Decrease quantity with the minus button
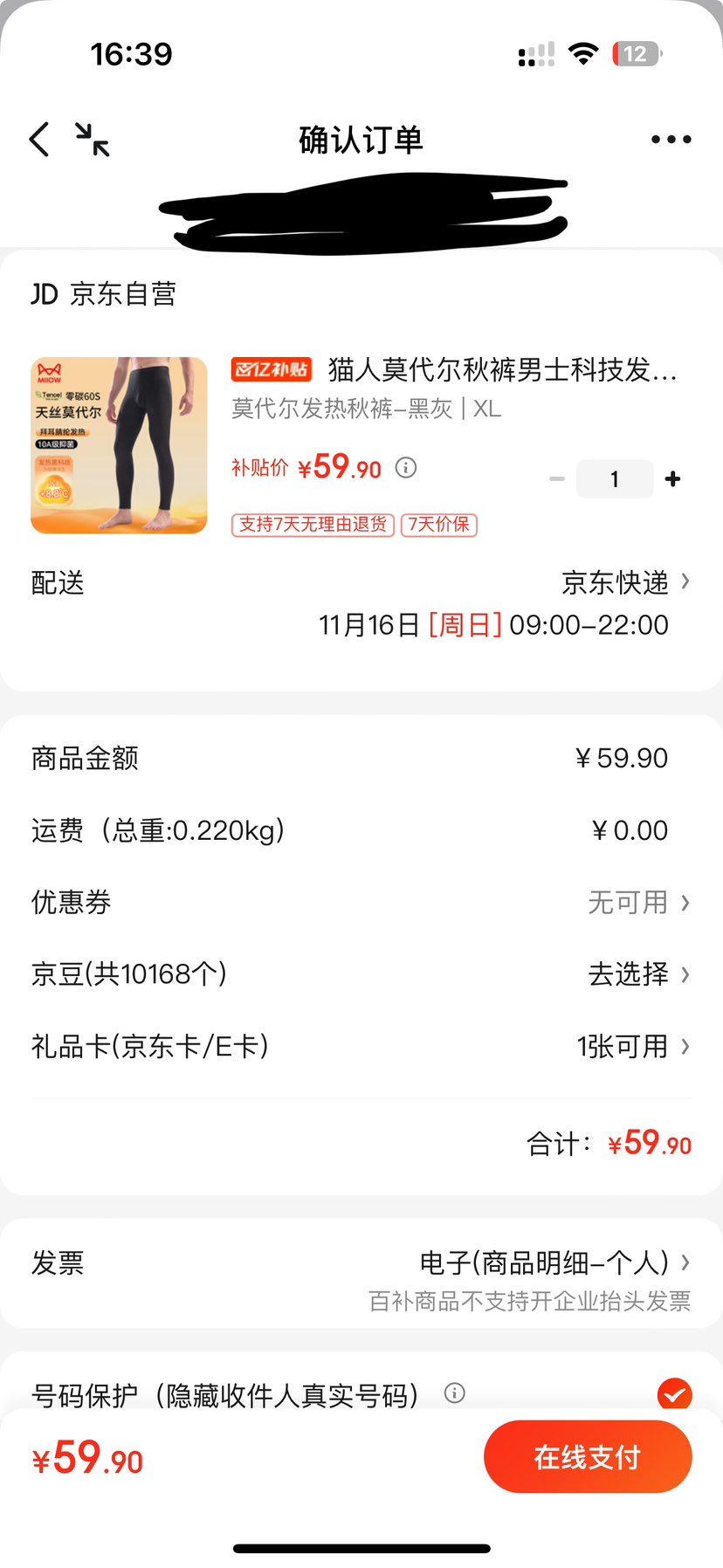Screen dimensions: 723x1568 pyautogui.click(x=557, y=478)
